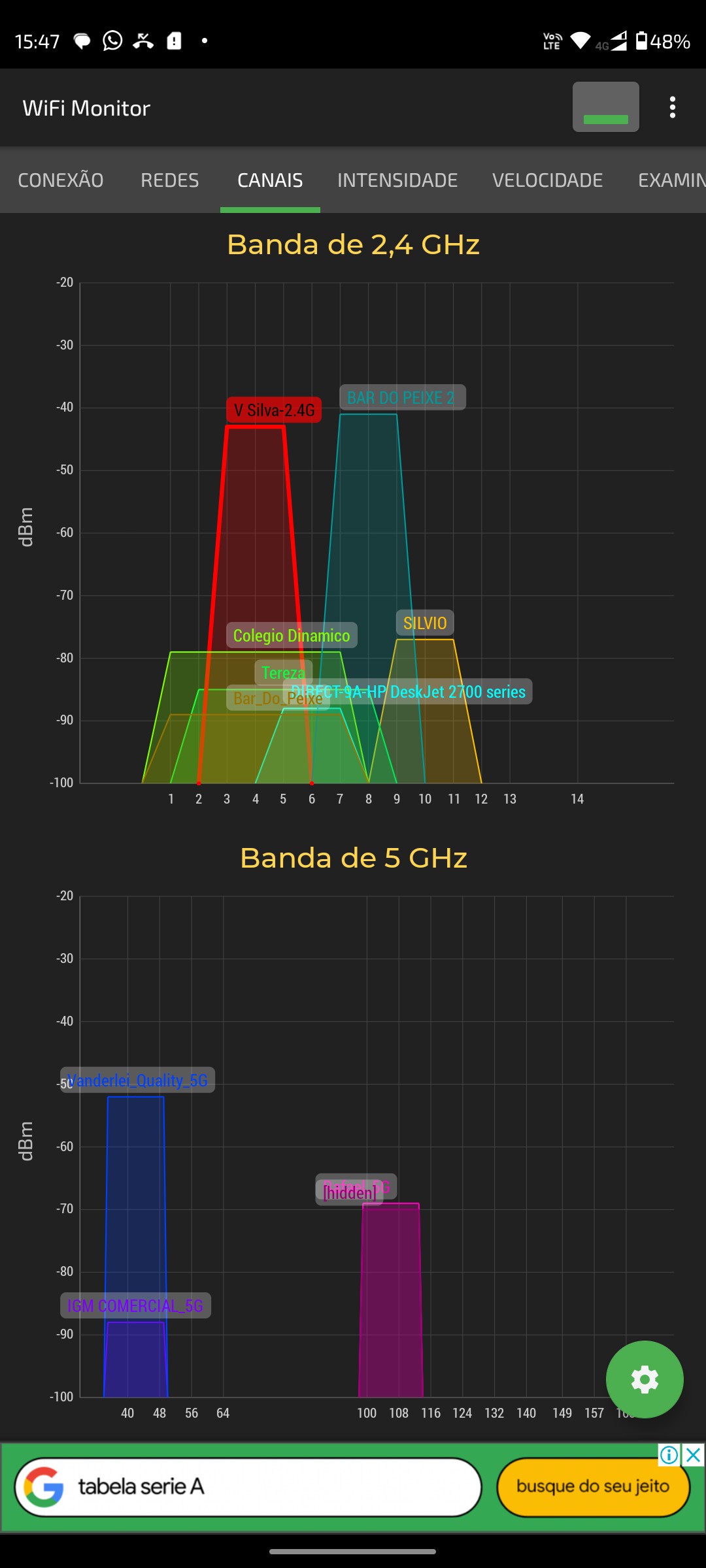The width and height of the screenshot is (706, 1568).
Task: Open settings with the gear button
Action: click(645, 1379)
